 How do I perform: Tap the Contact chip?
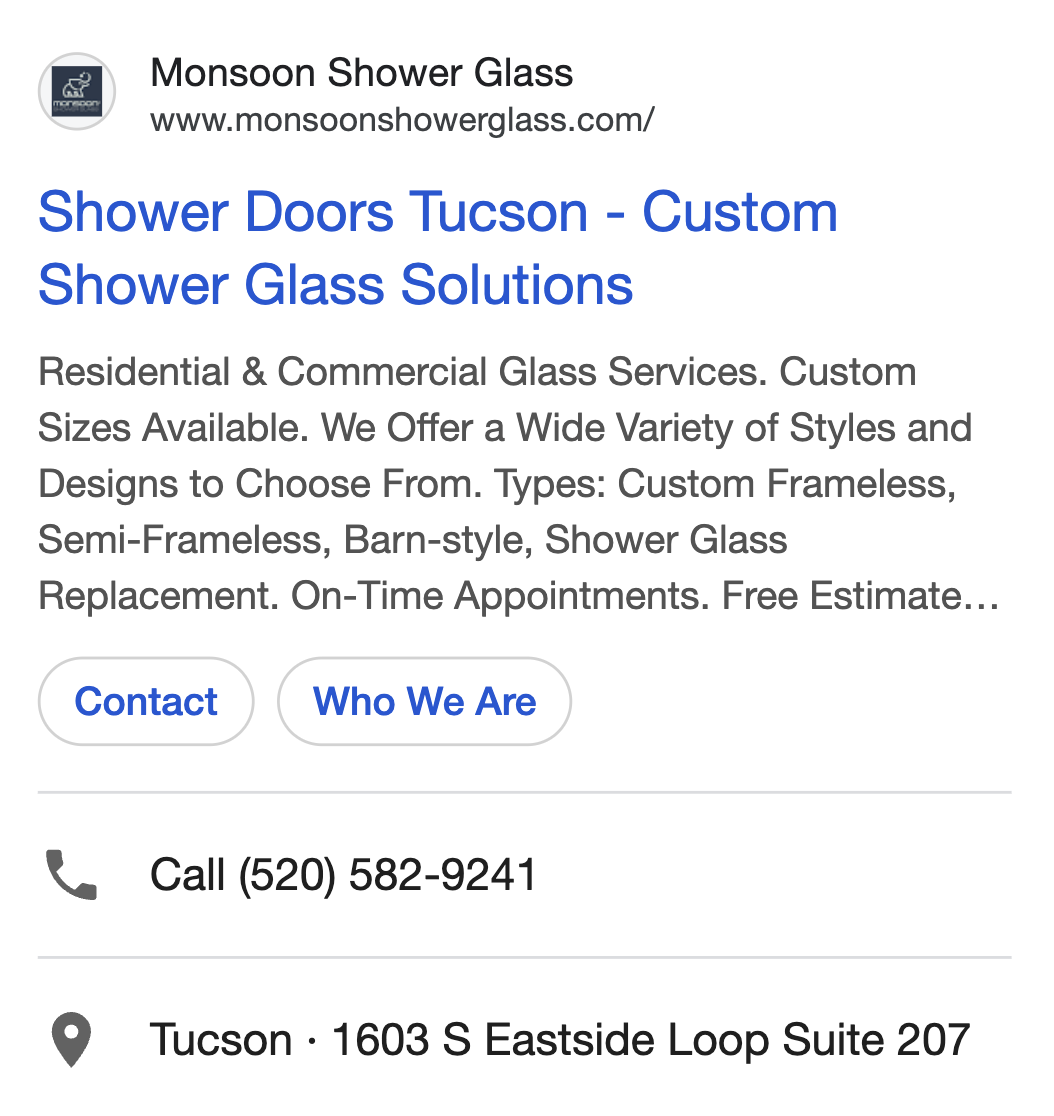(146, 701)
